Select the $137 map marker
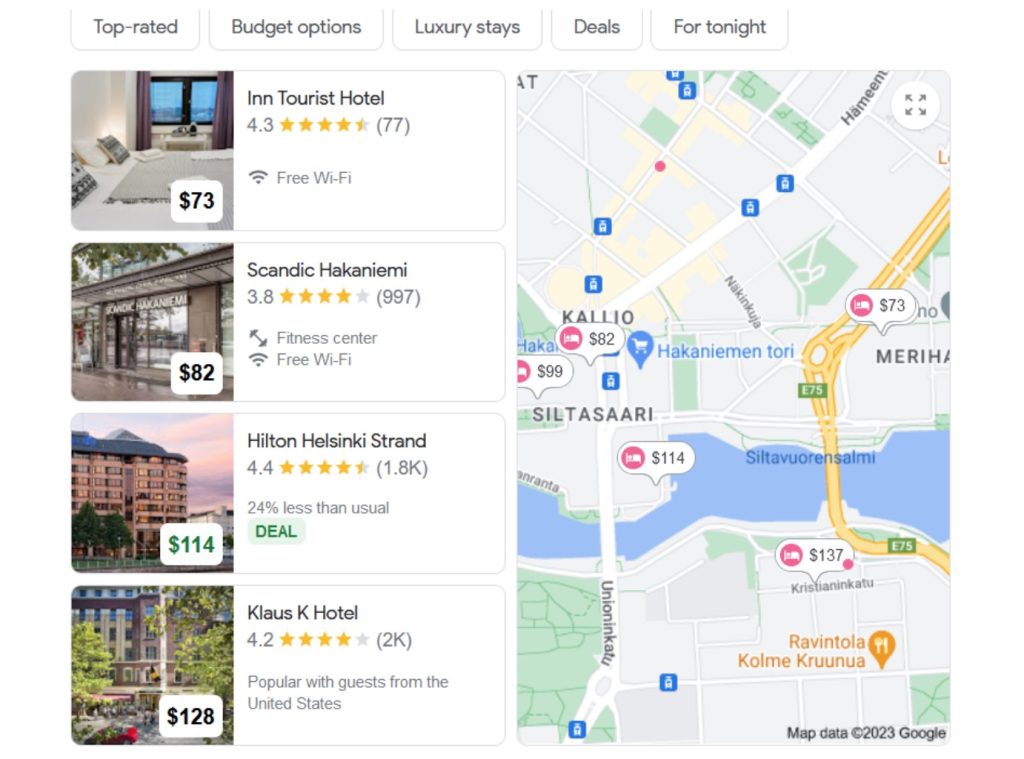The height and width of the screenshot is (759, 1024). tap(813, 555)
